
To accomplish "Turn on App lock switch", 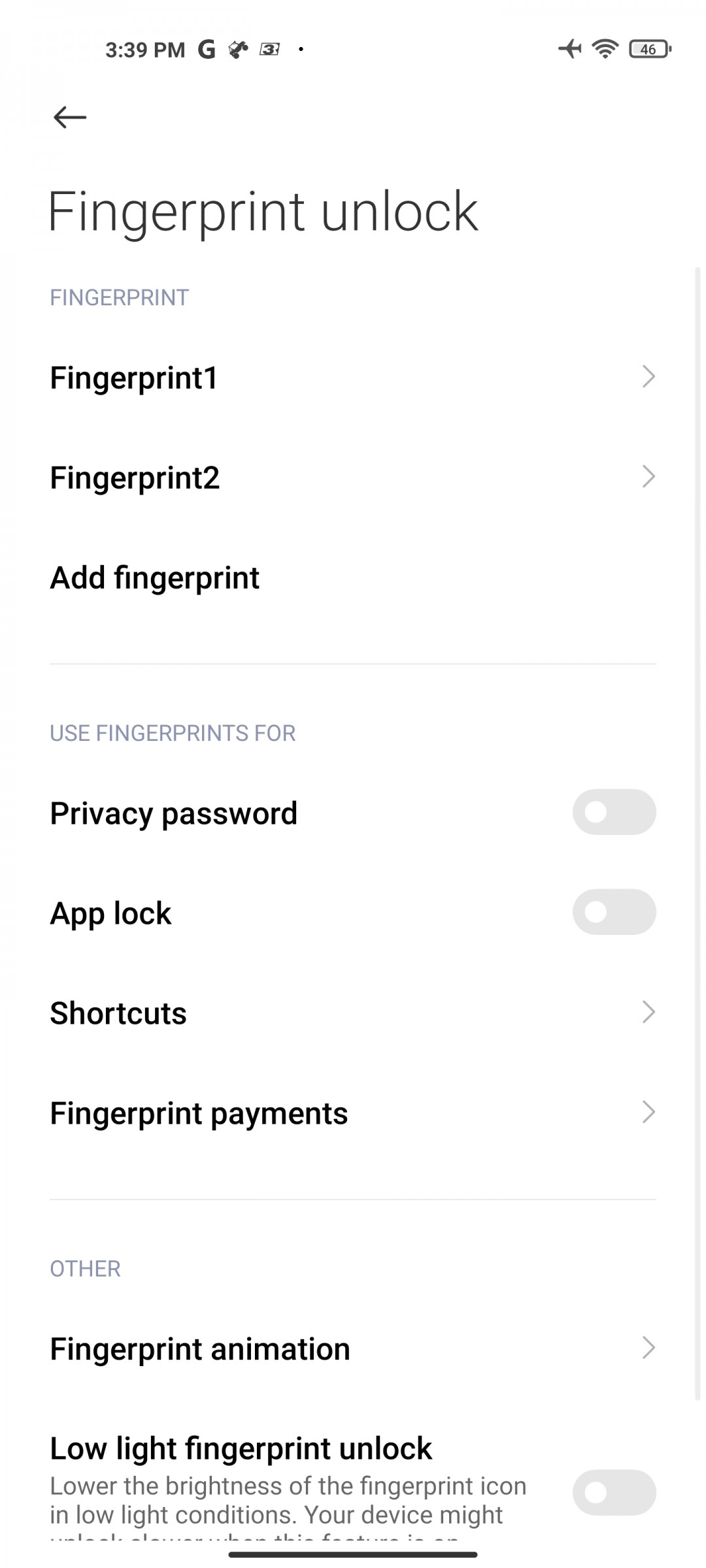I will click(613, 912).
